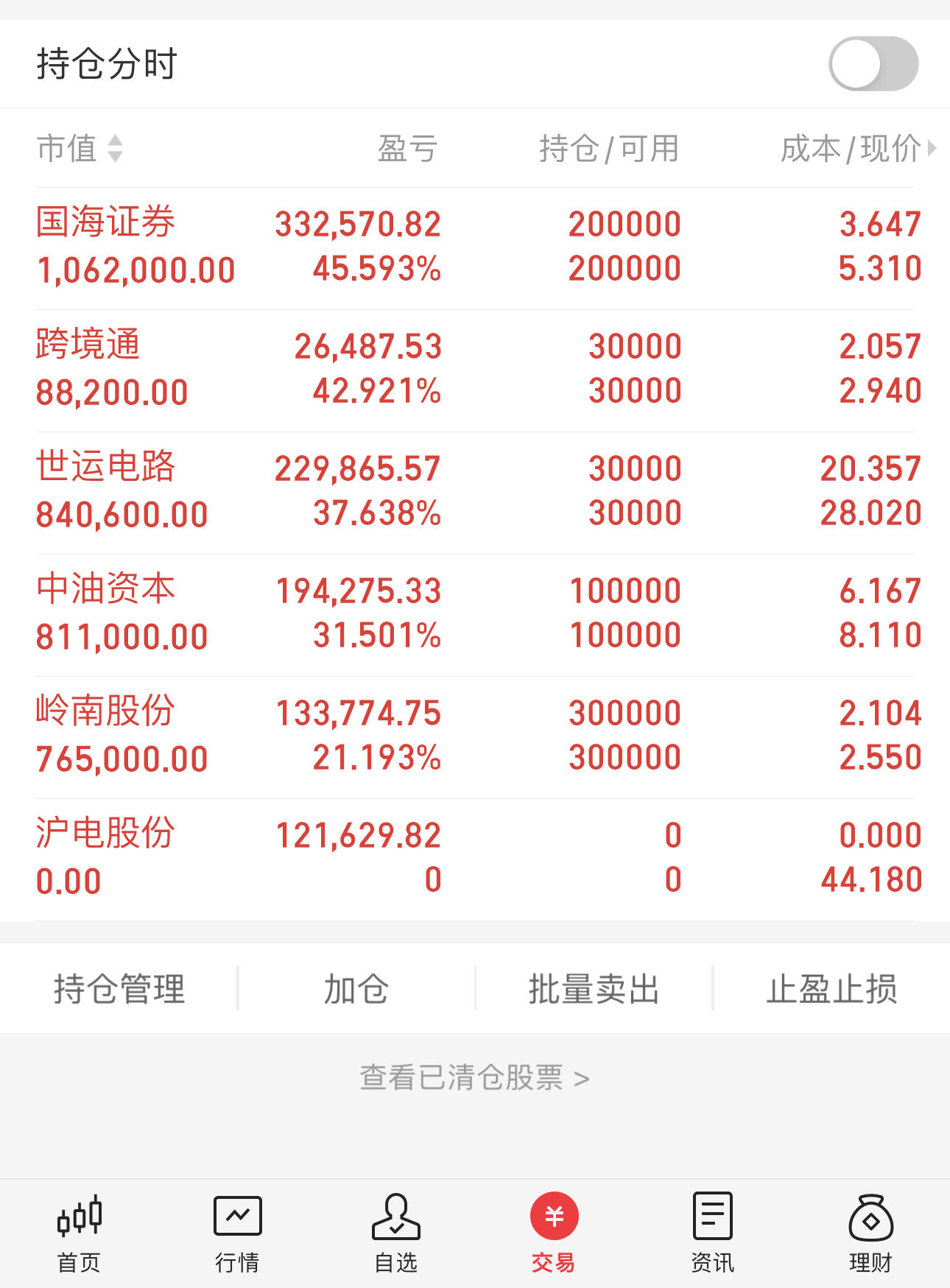The width and height of the screenshot is (950, 1288).
Task: Select 加仓 to add position
Action: click(356, 988)
